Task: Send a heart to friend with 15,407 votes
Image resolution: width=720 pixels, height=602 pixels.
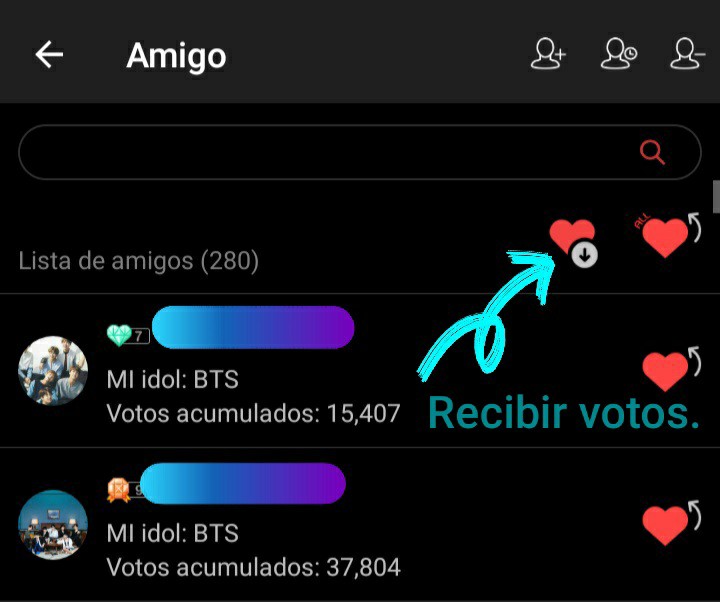Action: pyautogui.click(x=668, y=371)
